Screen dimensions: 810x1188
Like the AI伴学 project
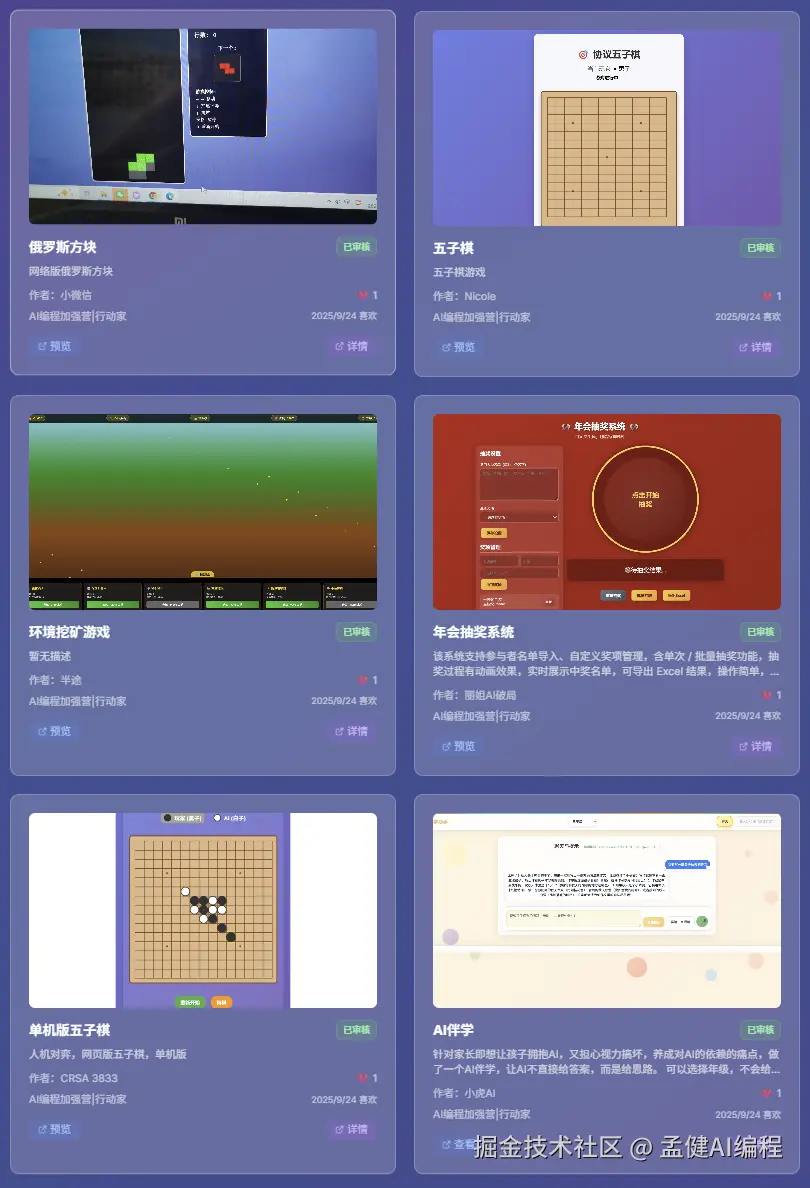[x=768, y=1093]
